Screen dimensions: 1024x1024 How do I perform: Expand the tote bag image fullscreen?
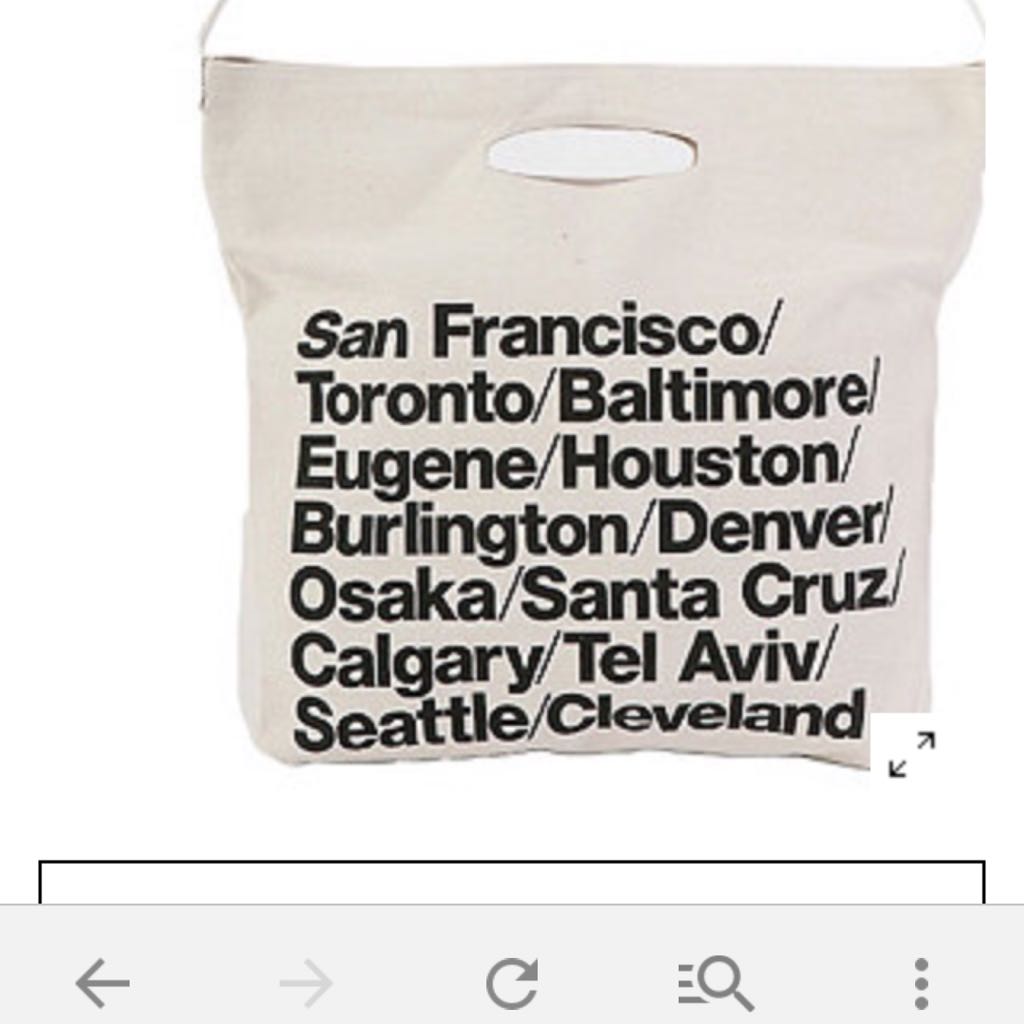pyautogui.click(x=911, y=754)
